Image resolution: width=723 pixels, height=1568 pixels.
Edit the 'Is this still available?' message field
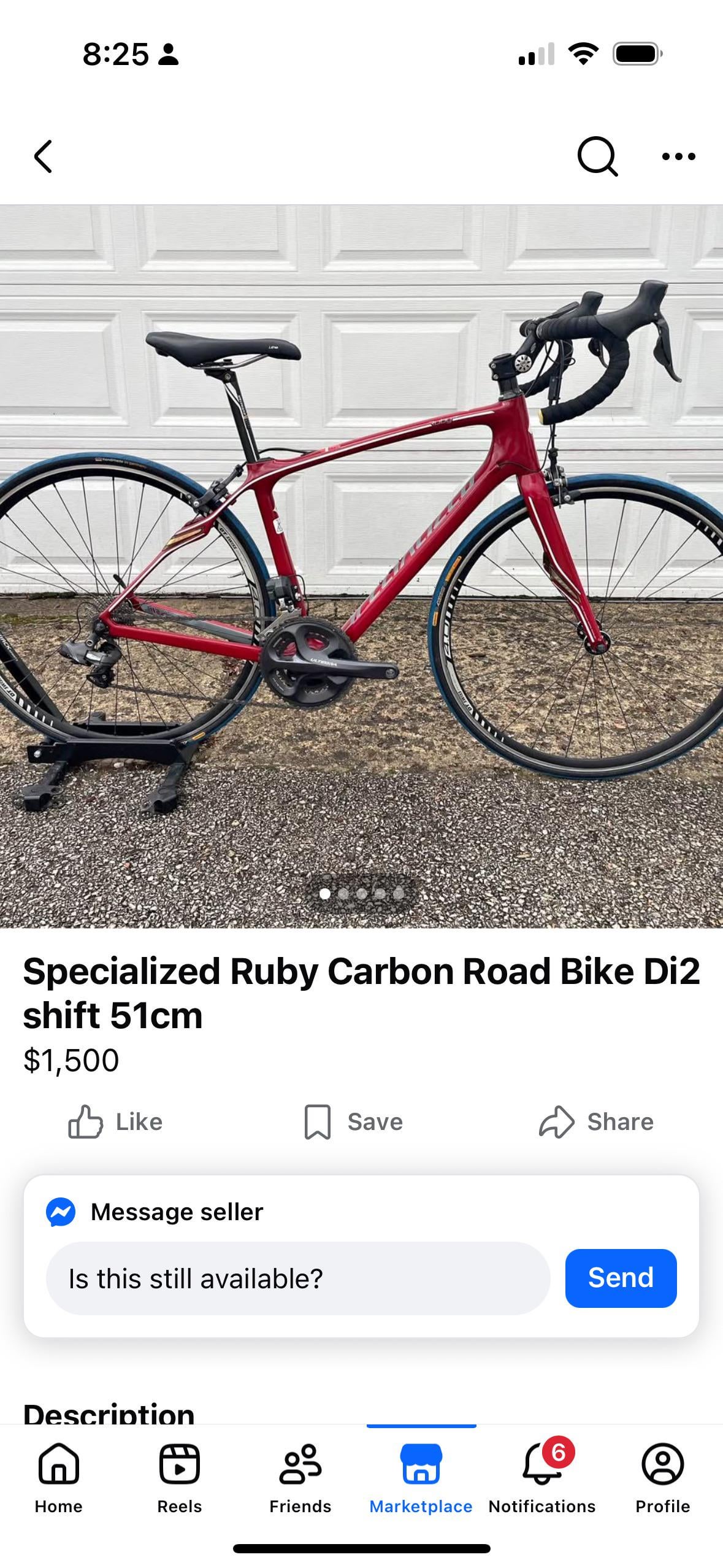tap(297, 1278)
